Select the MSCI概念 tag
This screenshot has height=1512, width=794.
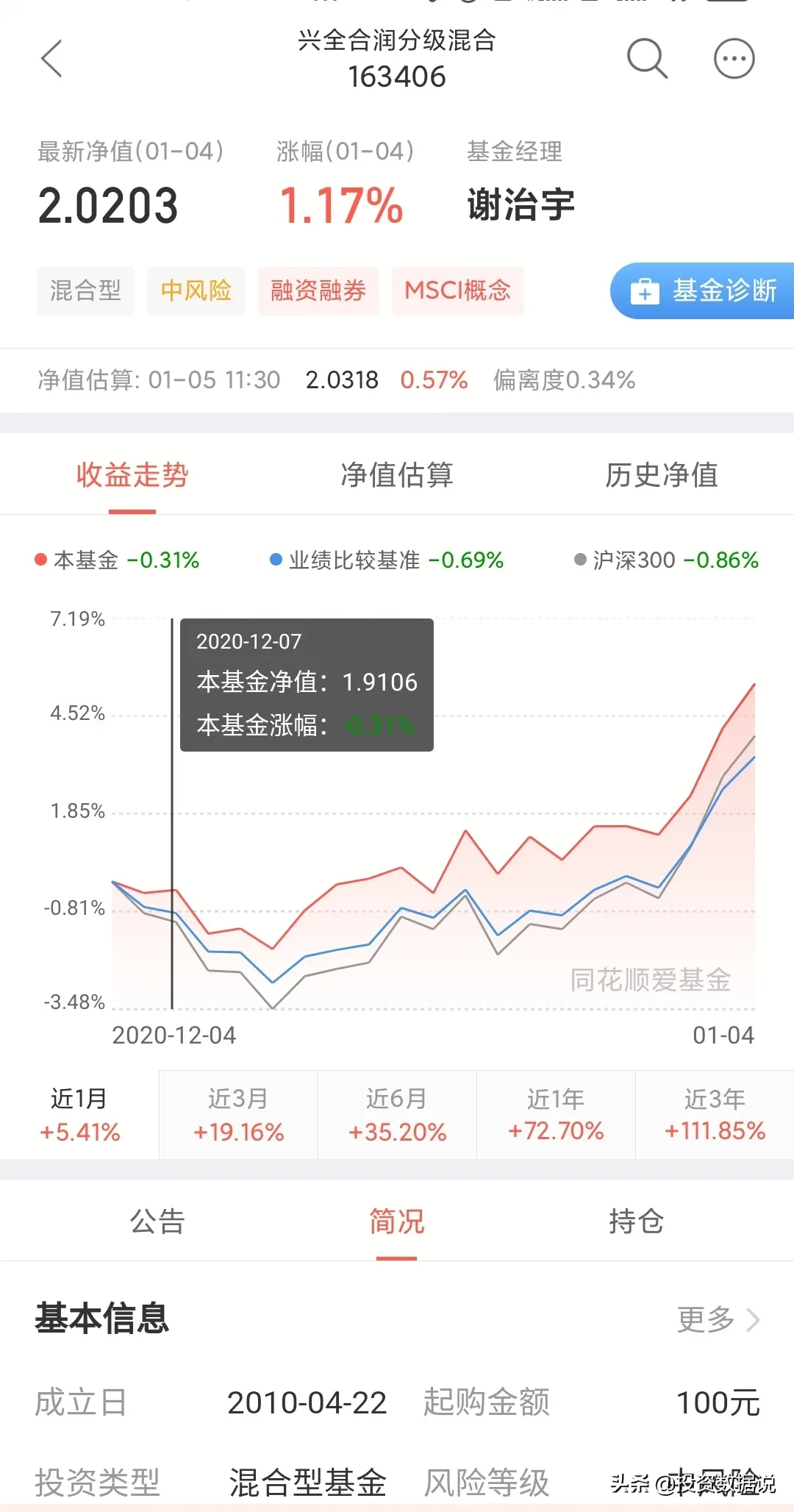point(457,290)
